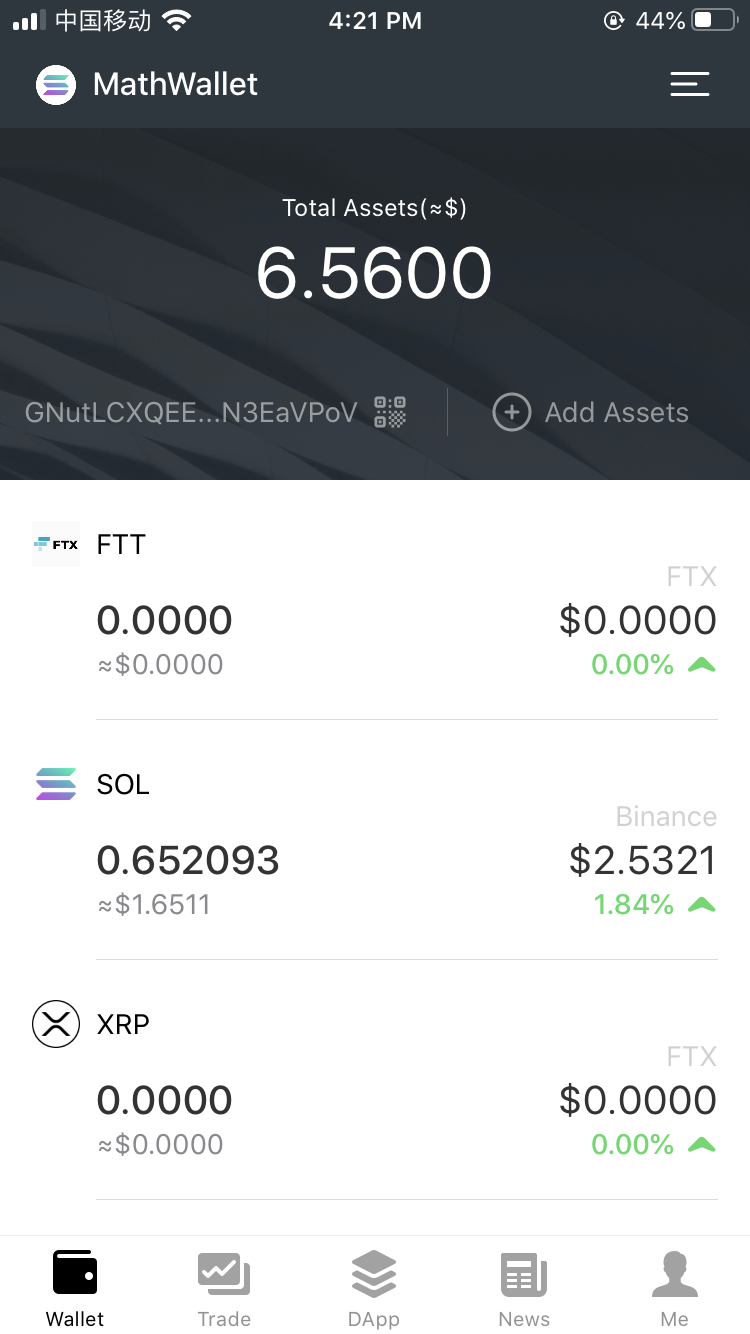Screen dimensions: 750x1334
Task: Switch to the Me tab
Action: [674, 1288]
